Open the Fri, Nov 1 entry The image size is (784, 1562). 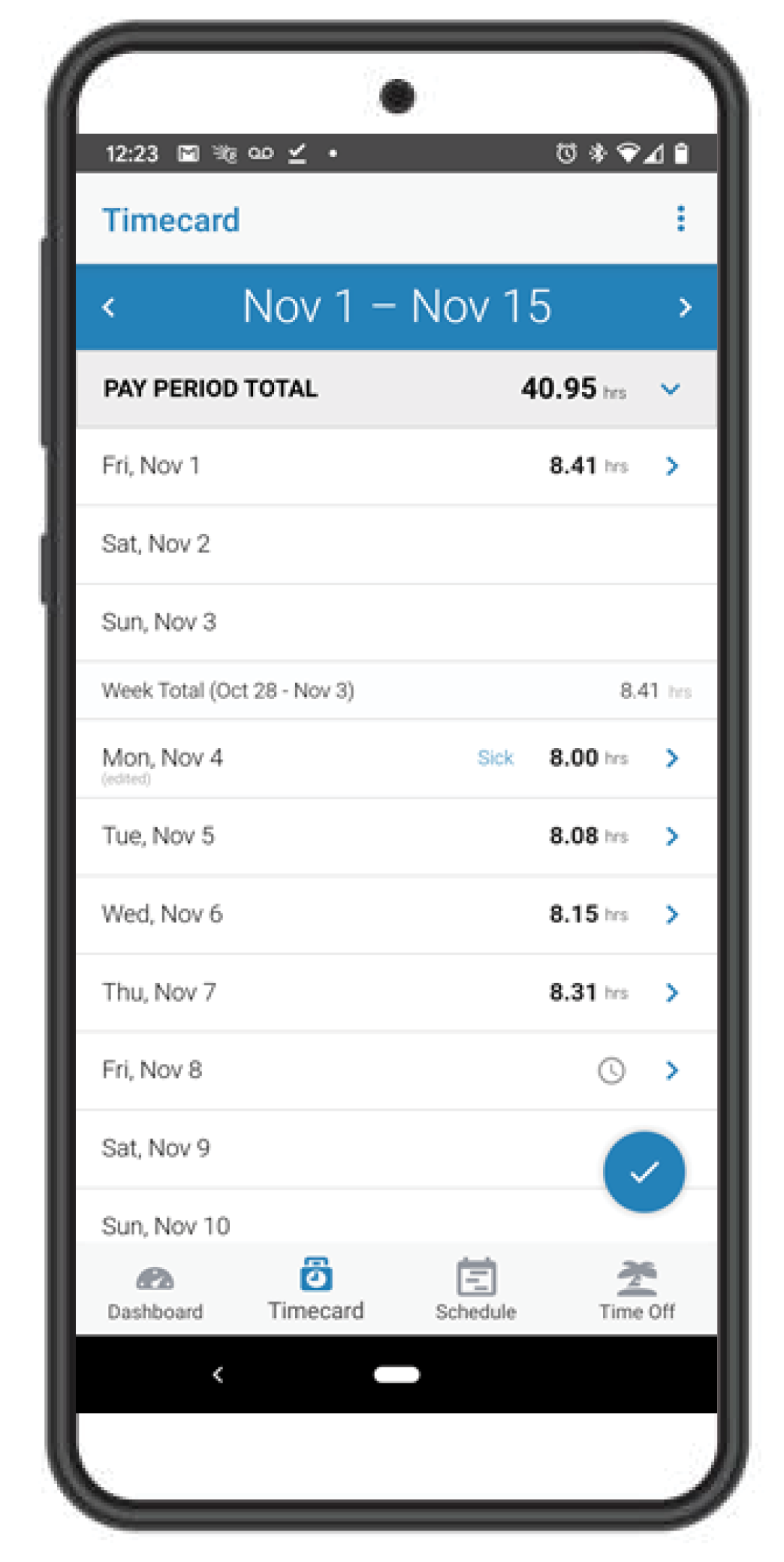[671, 466]
